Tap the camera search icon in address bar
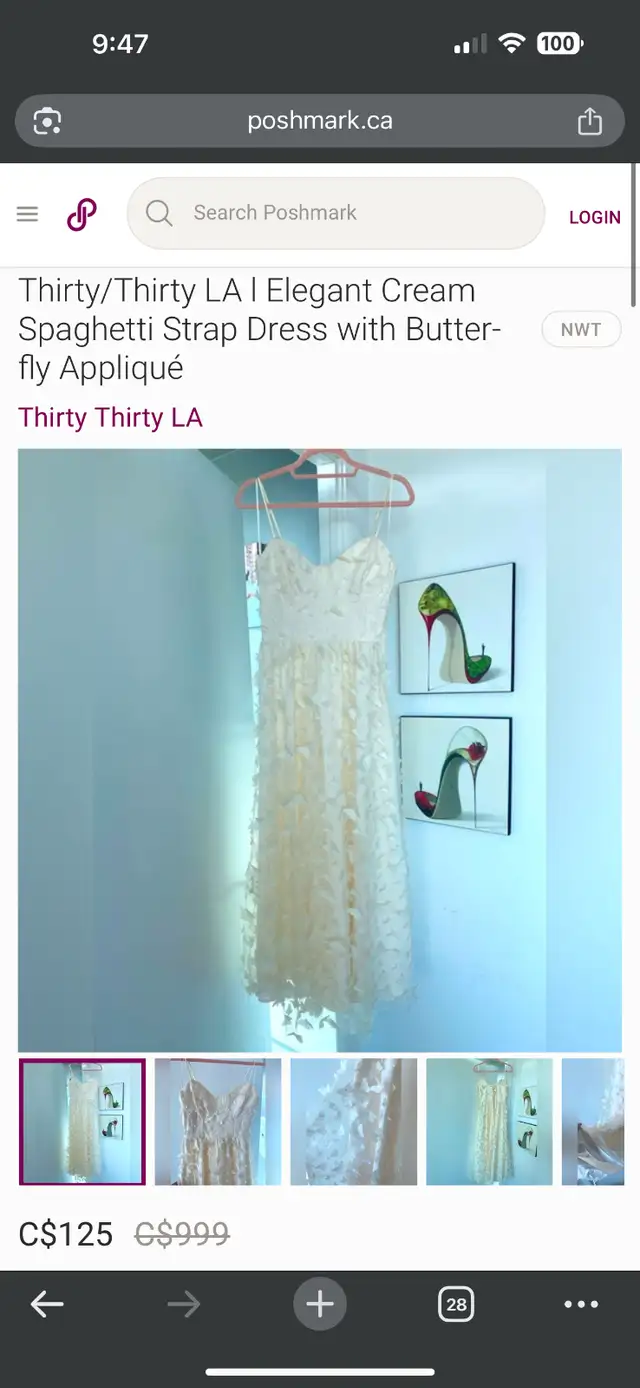 47,121
